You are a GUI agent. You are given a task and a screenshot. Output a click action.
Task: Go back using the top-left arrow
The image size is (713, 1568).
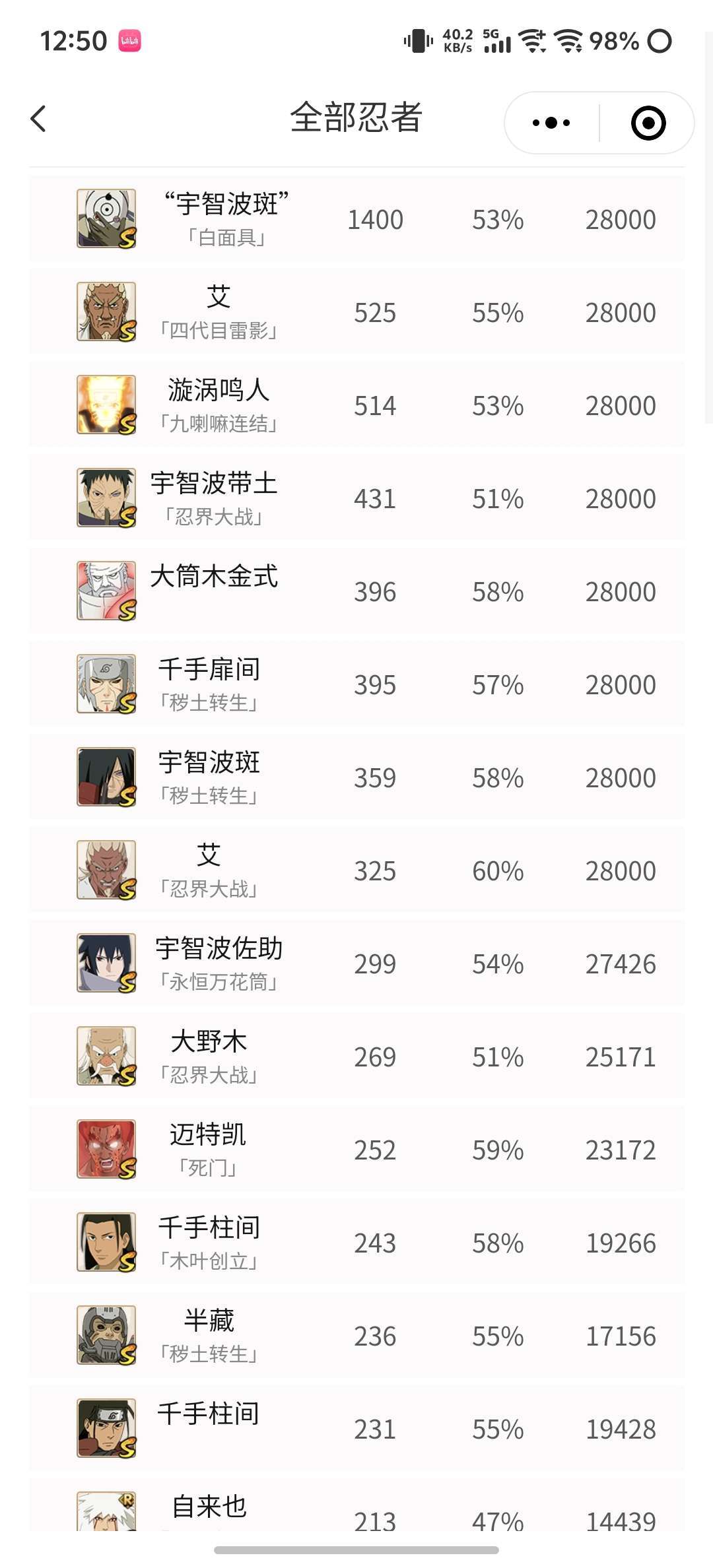(x=38, y=119)
